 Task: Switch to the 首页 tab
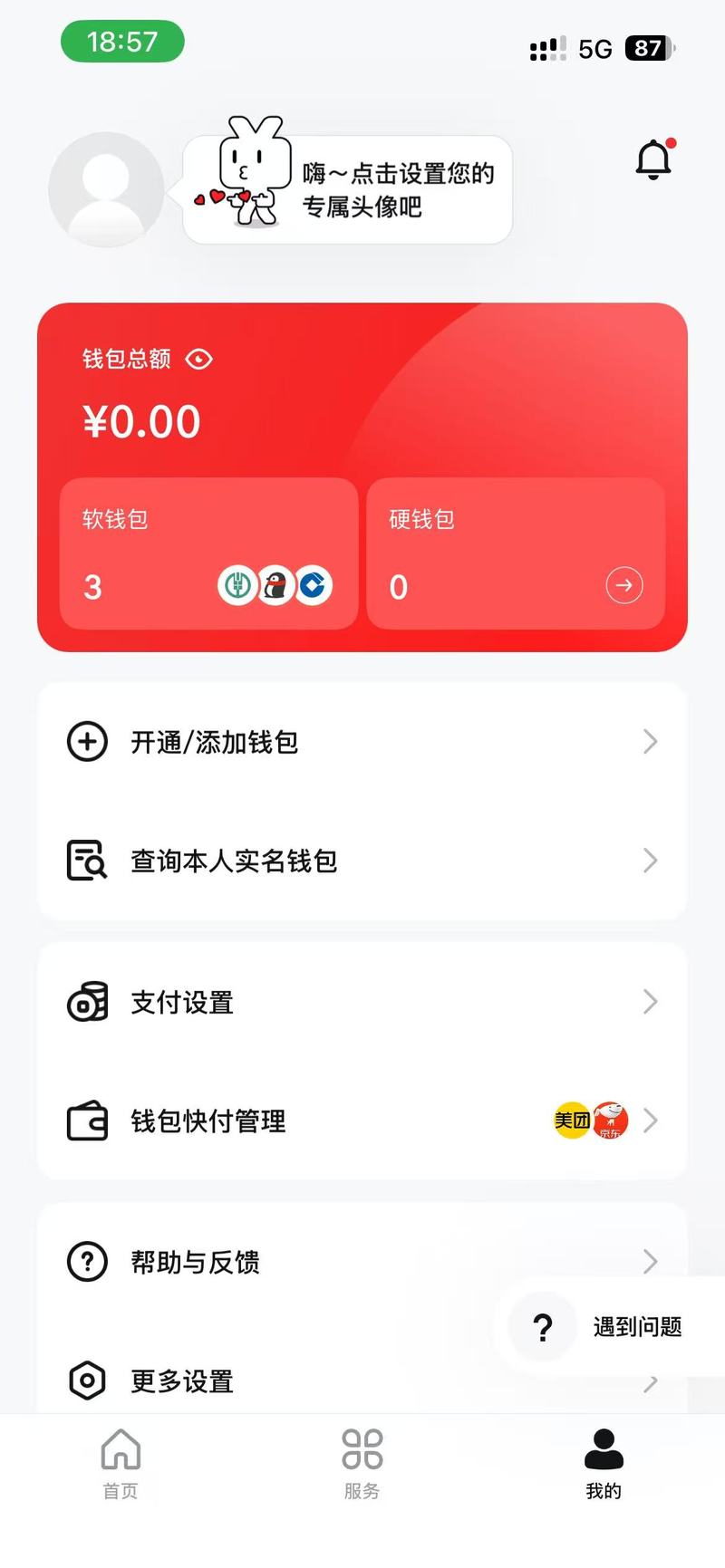(x=121, y=1463)
